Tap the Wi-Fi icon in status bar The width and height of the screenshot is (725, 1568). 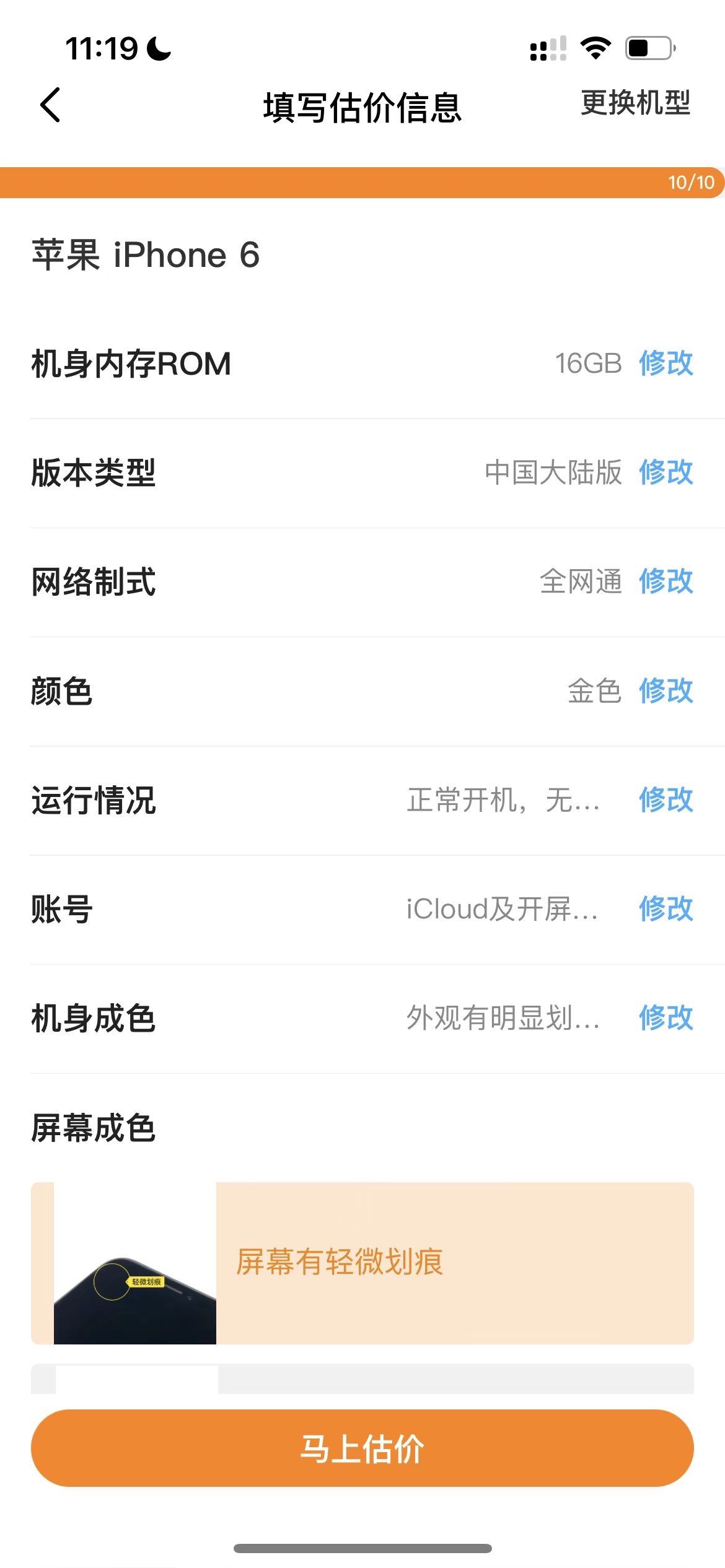[x=595, y=47]
